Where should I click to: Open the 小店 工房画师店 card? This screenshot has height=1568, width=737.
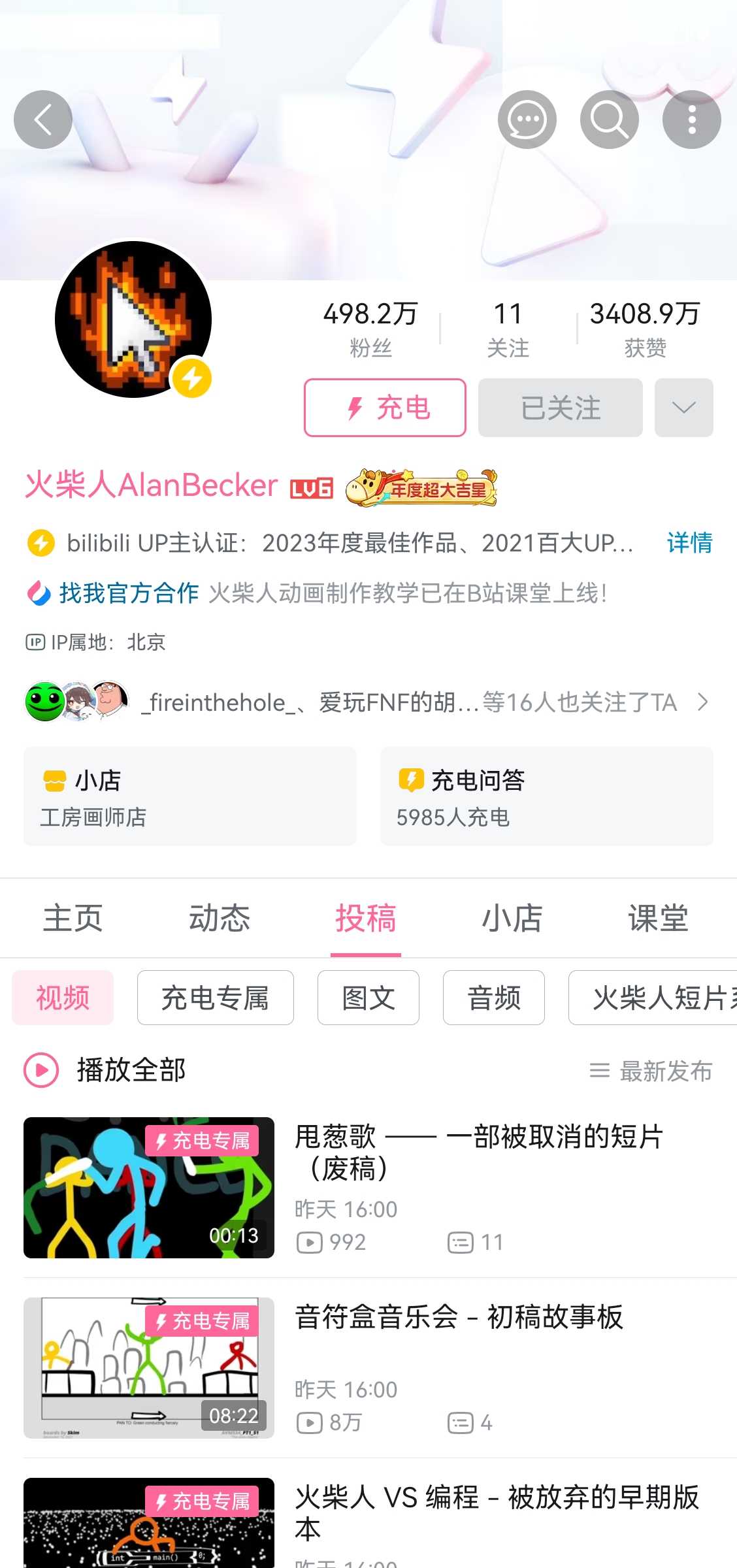click(190, 796)
